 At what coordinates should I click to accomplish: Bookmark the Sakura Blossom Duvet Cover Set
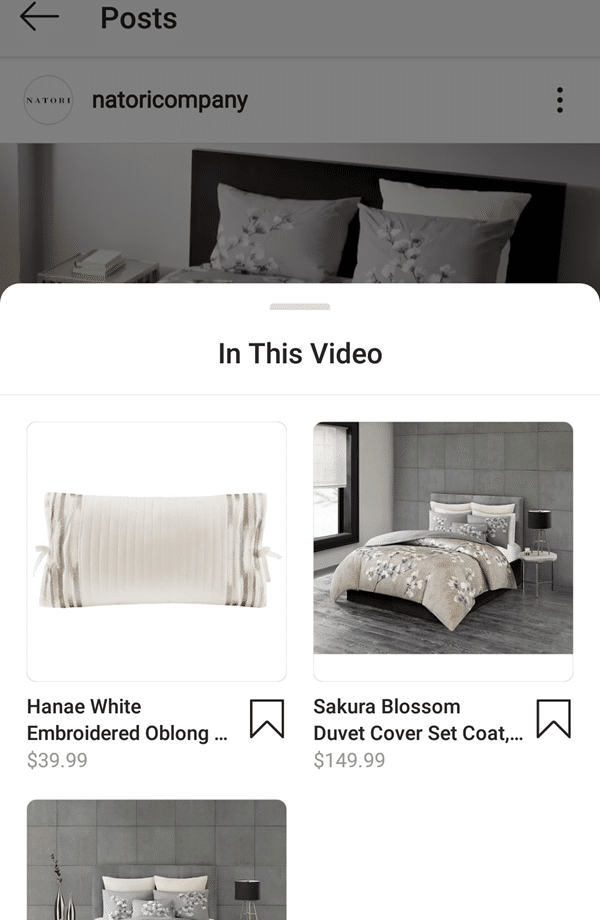coord(553,719)
